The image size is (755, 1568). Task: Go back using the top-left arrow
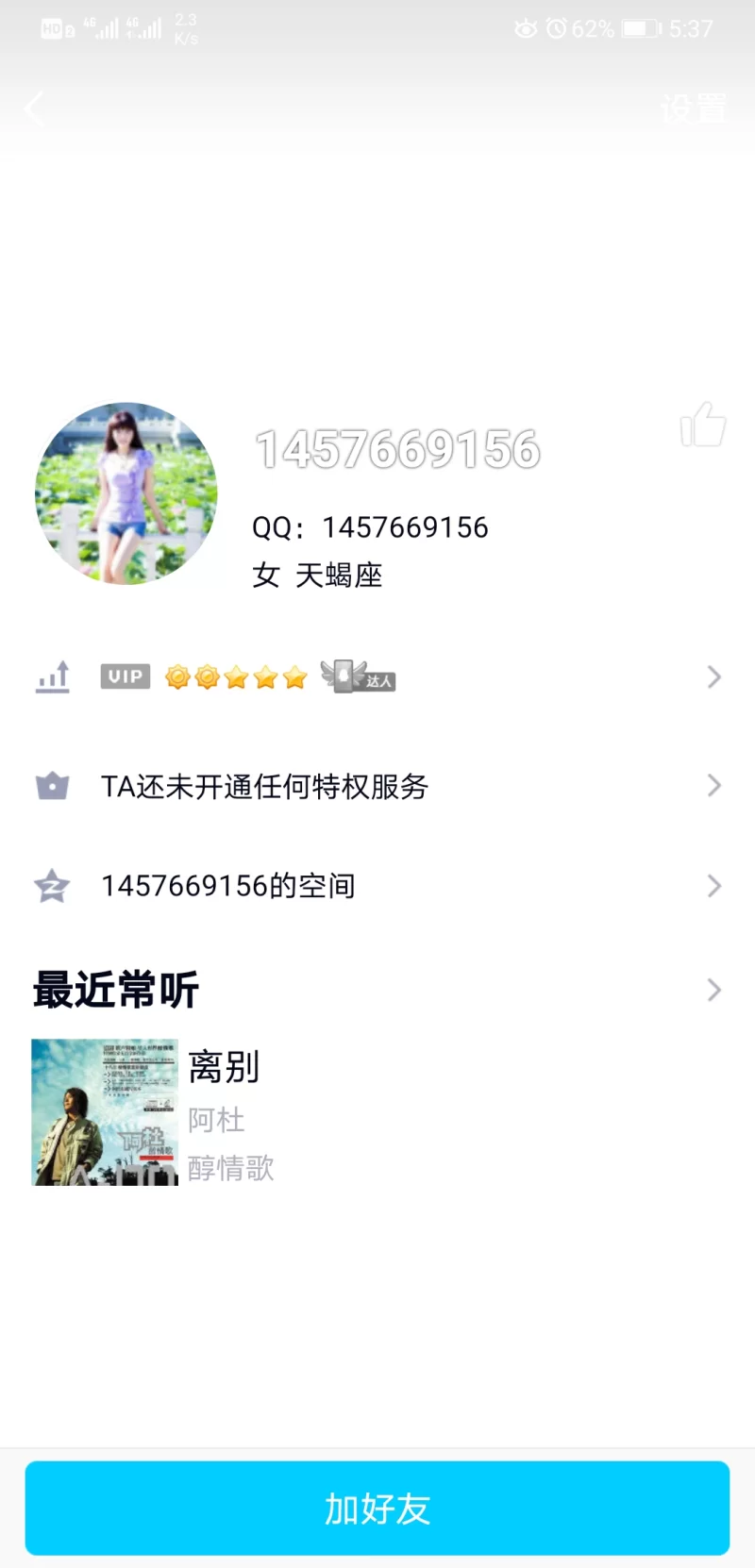point(35,108)
